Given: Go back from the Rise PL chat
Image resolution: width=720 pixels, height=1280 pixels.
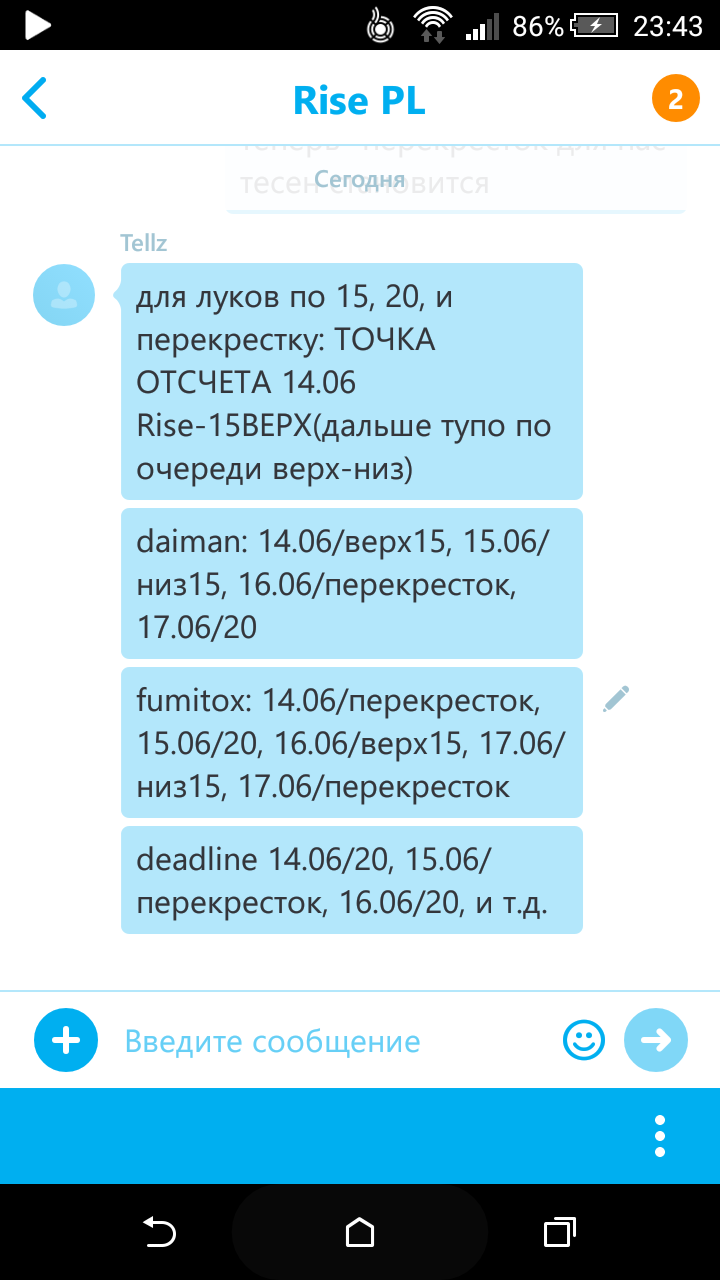Looking at the screenshot, I should click(x=34, y=99).
